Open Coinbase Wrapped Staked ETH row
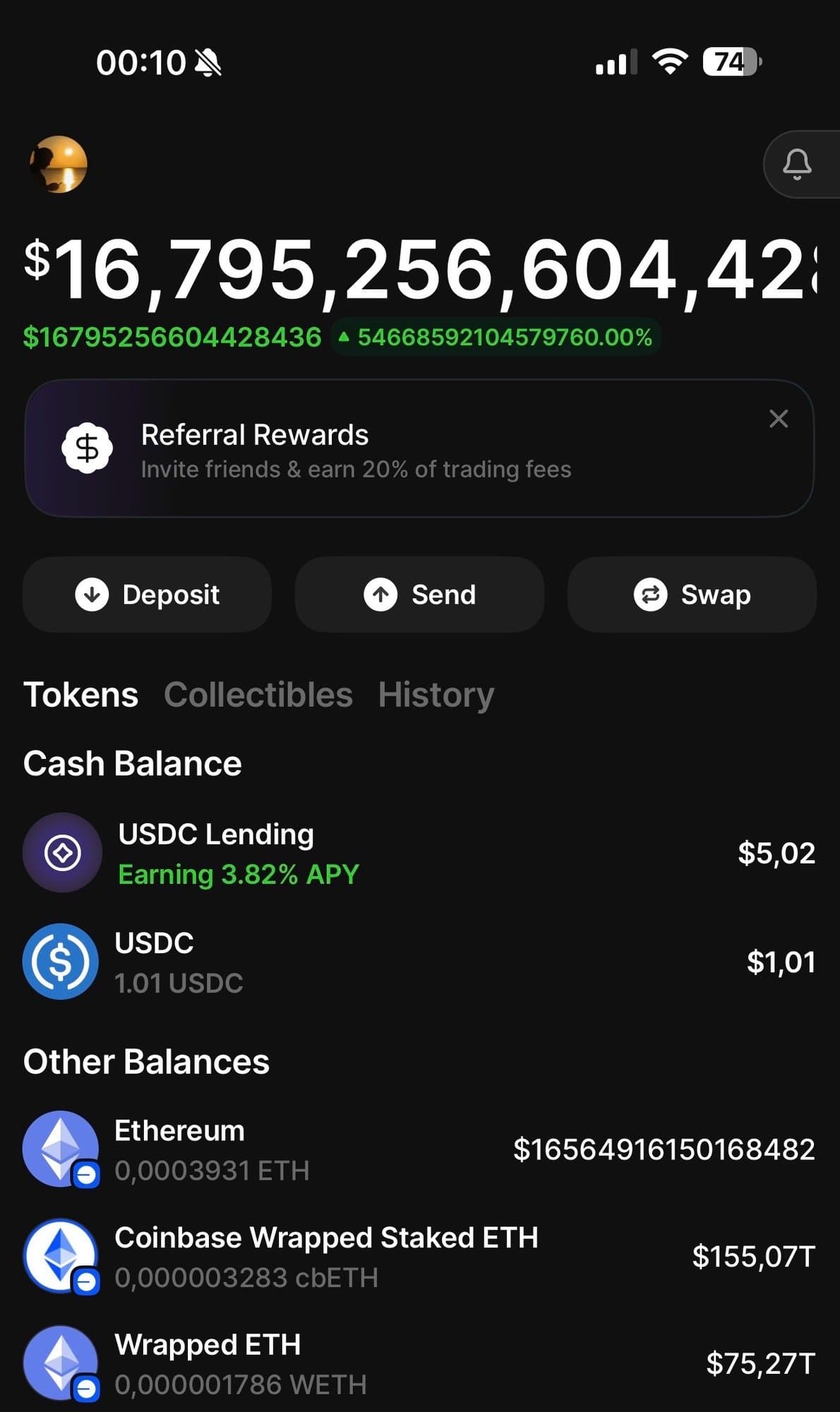840x1412 pixels. coord(419,1257)
